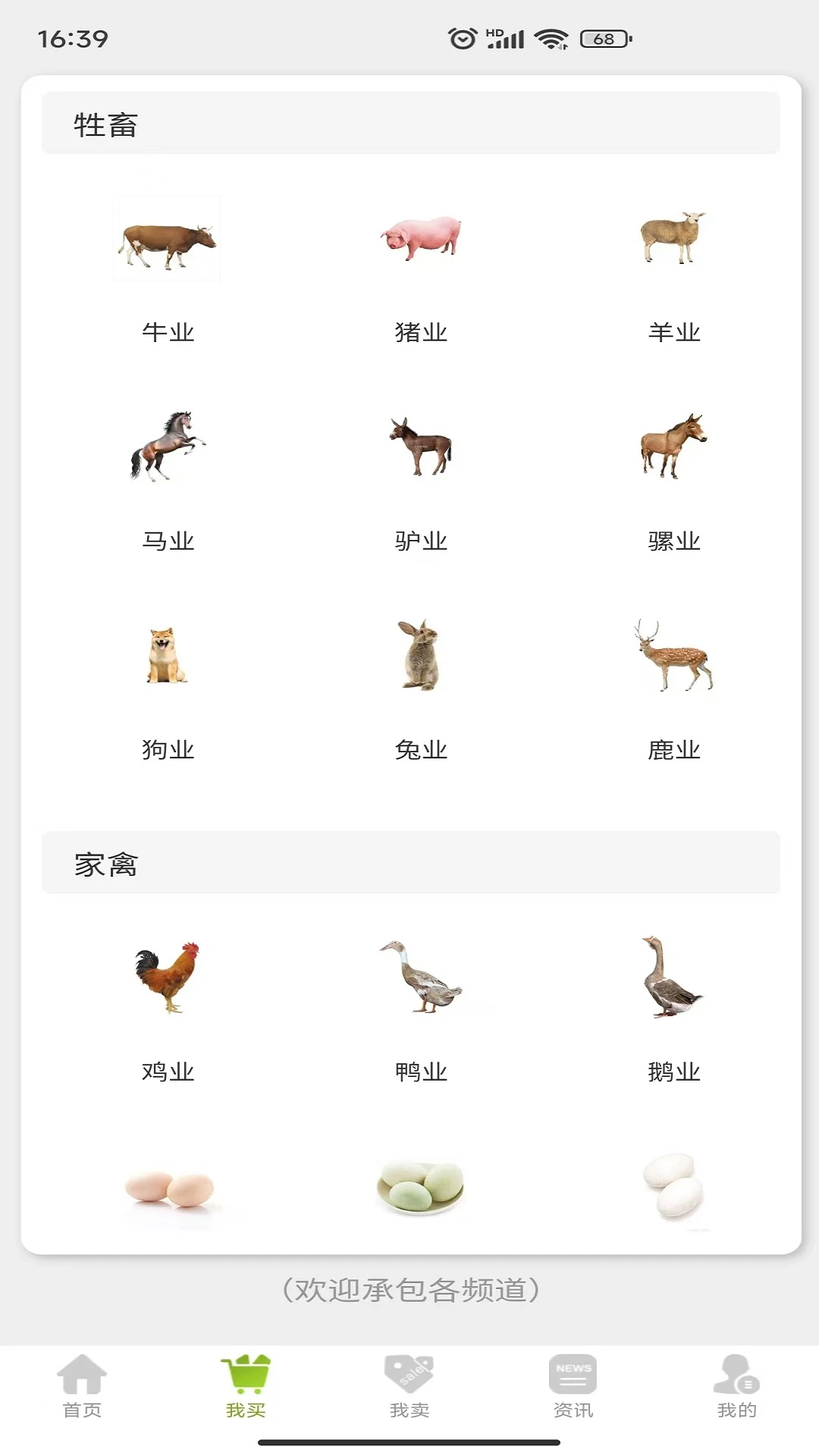Tap the 马业 horse category icon

pos(167,447)
